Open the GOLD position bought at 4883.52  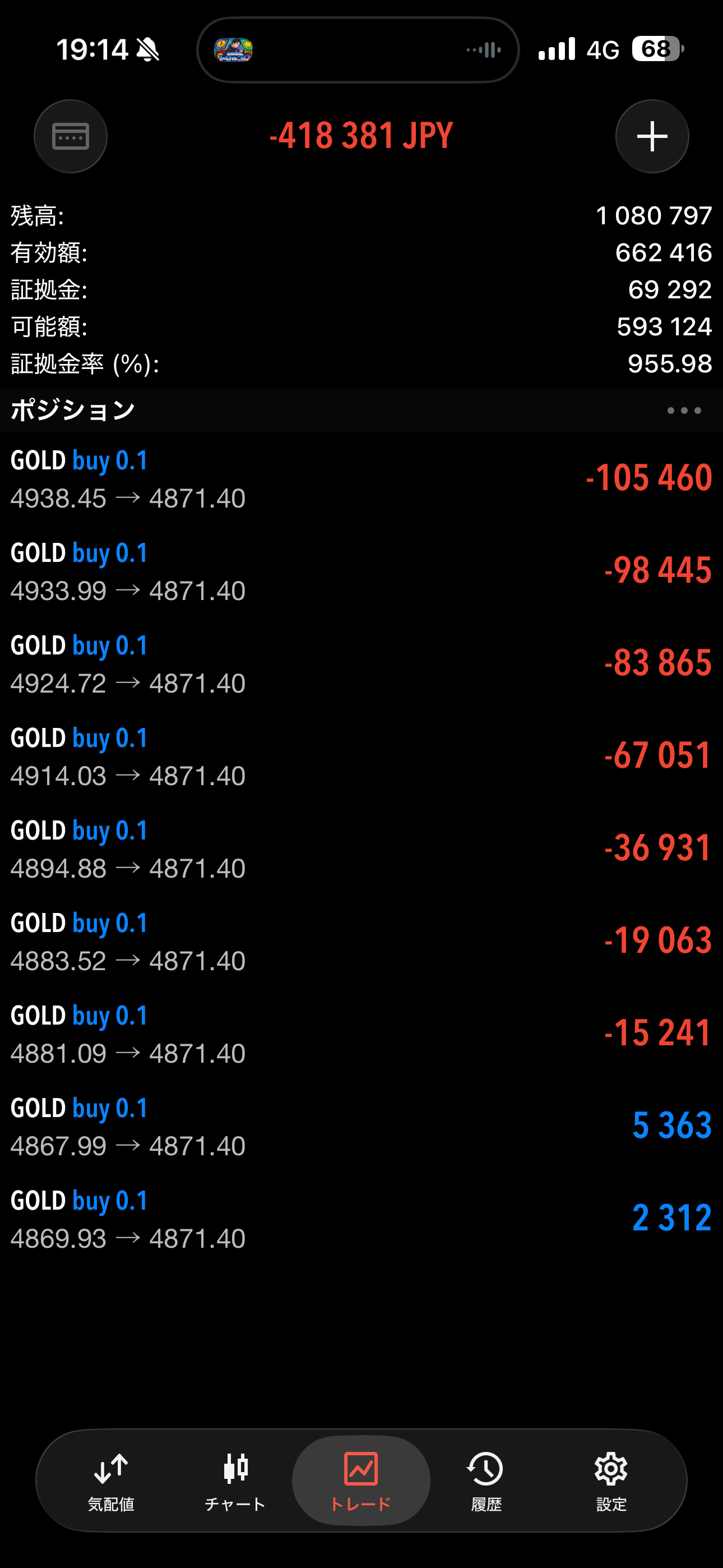pyautogui.click(x=361, y=942)
